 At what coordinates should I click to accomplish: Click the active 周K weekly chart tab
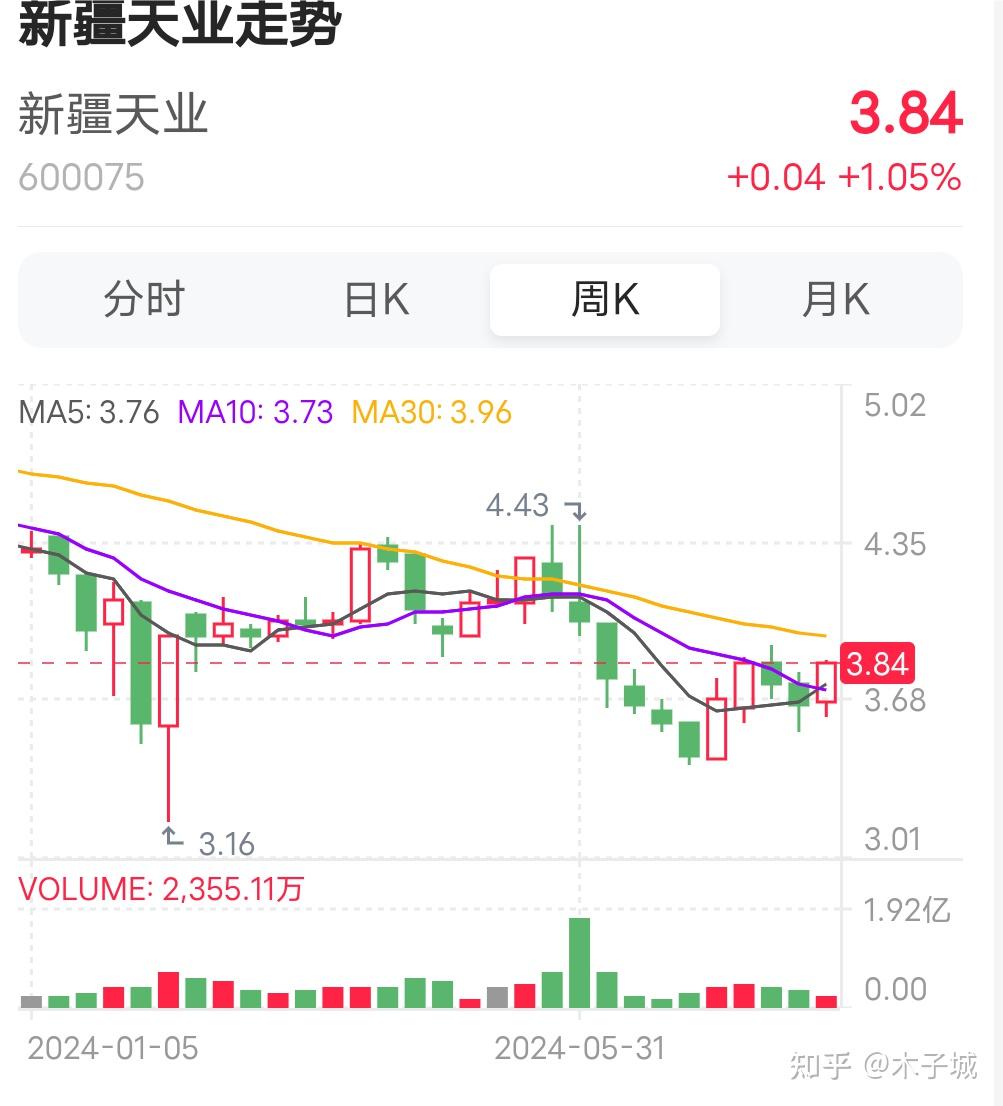pyautogui.click(x=604, y=299)
